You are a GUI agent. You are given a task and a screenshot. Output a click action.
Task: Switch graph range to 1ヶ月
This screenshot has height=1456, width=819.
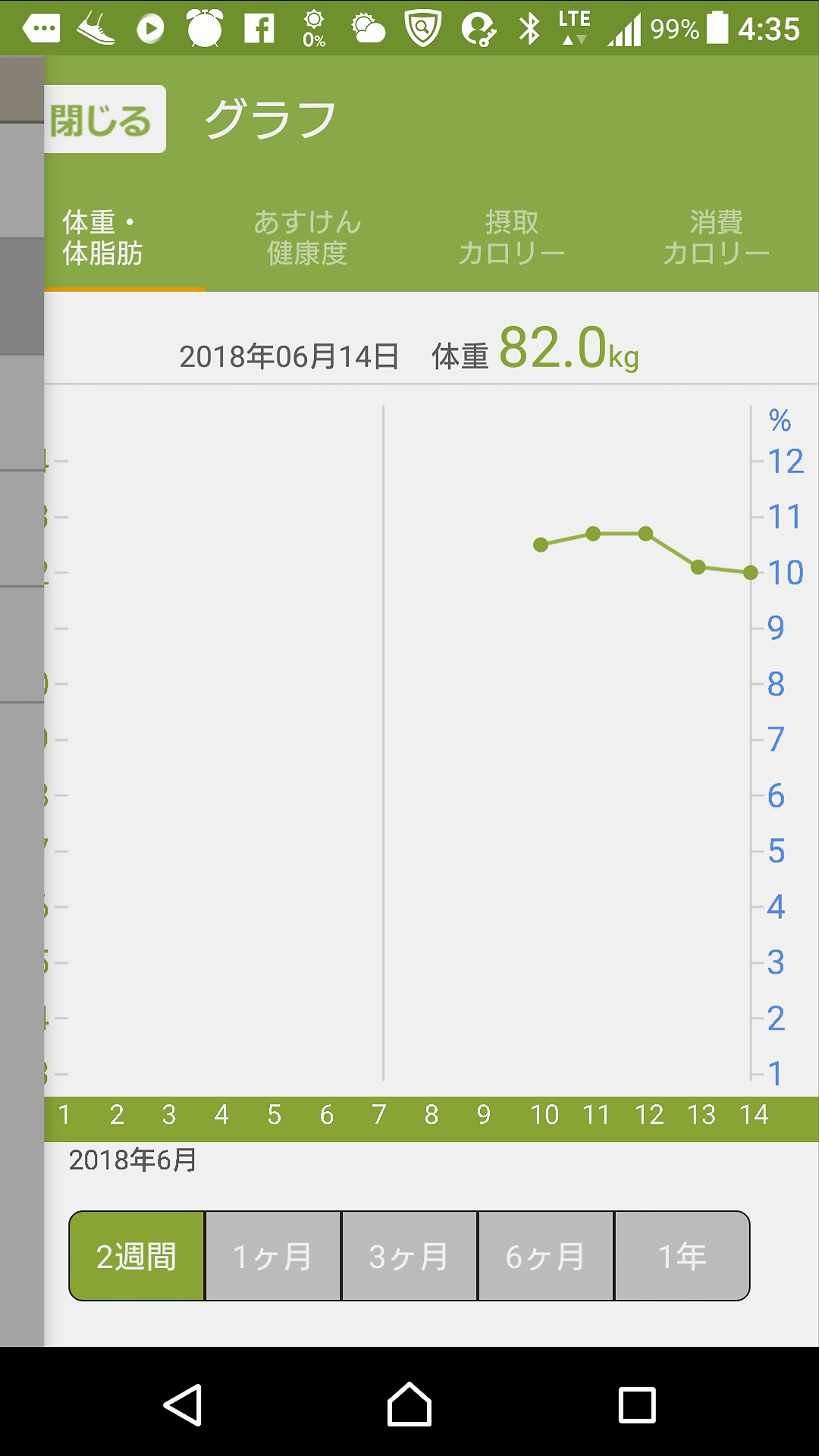tap(273, 1257)
